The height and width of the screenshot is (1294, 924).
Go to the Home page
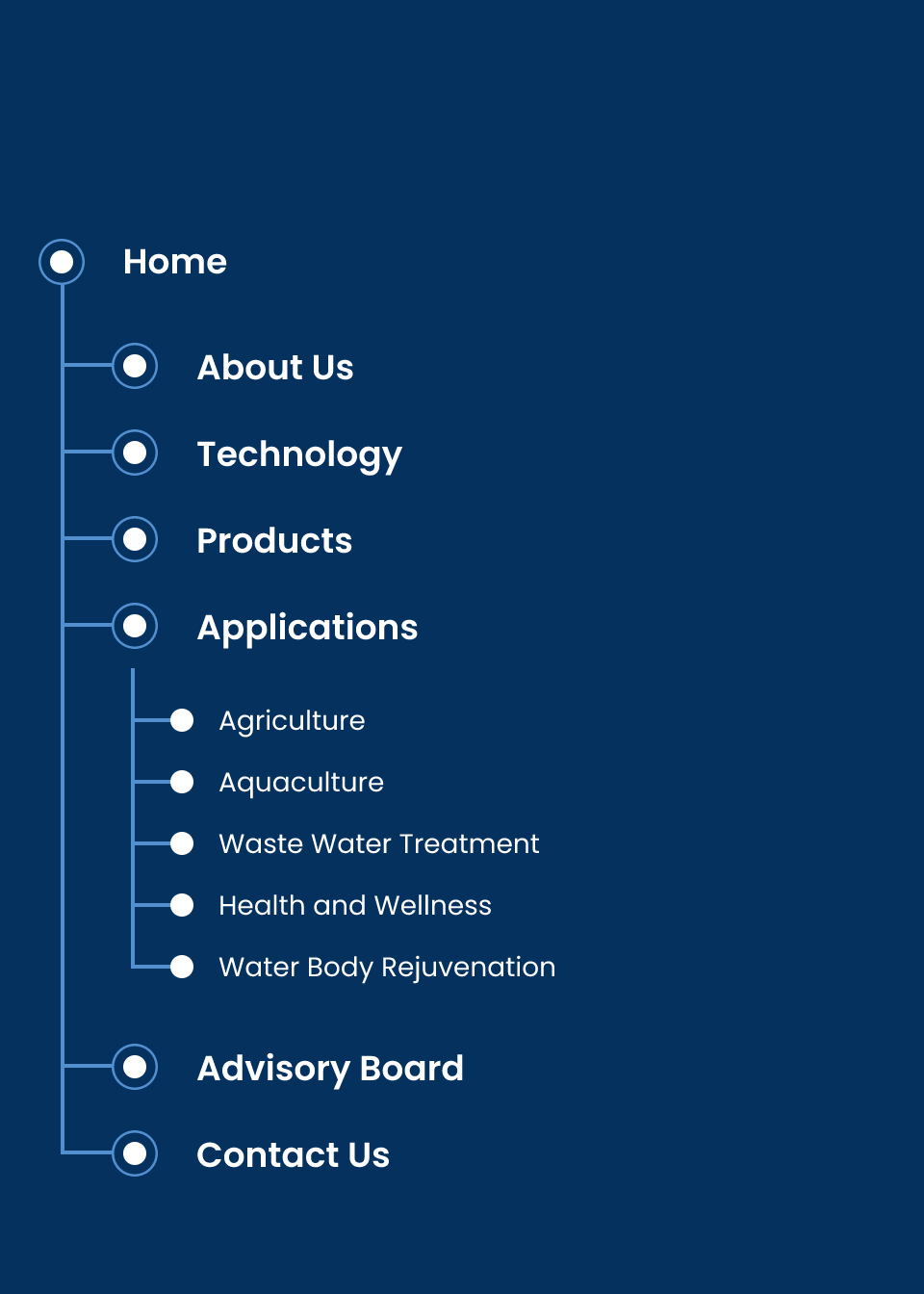tap(174, 262)
